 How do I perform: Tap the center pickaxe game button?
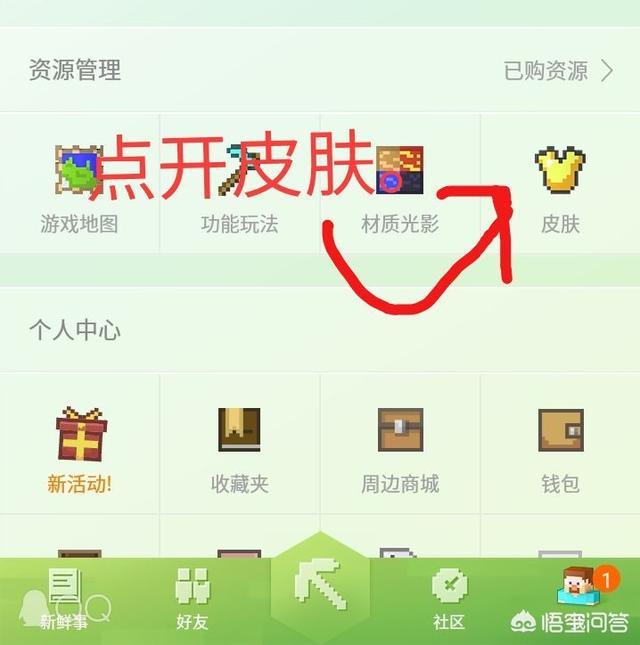click(320, 590)
